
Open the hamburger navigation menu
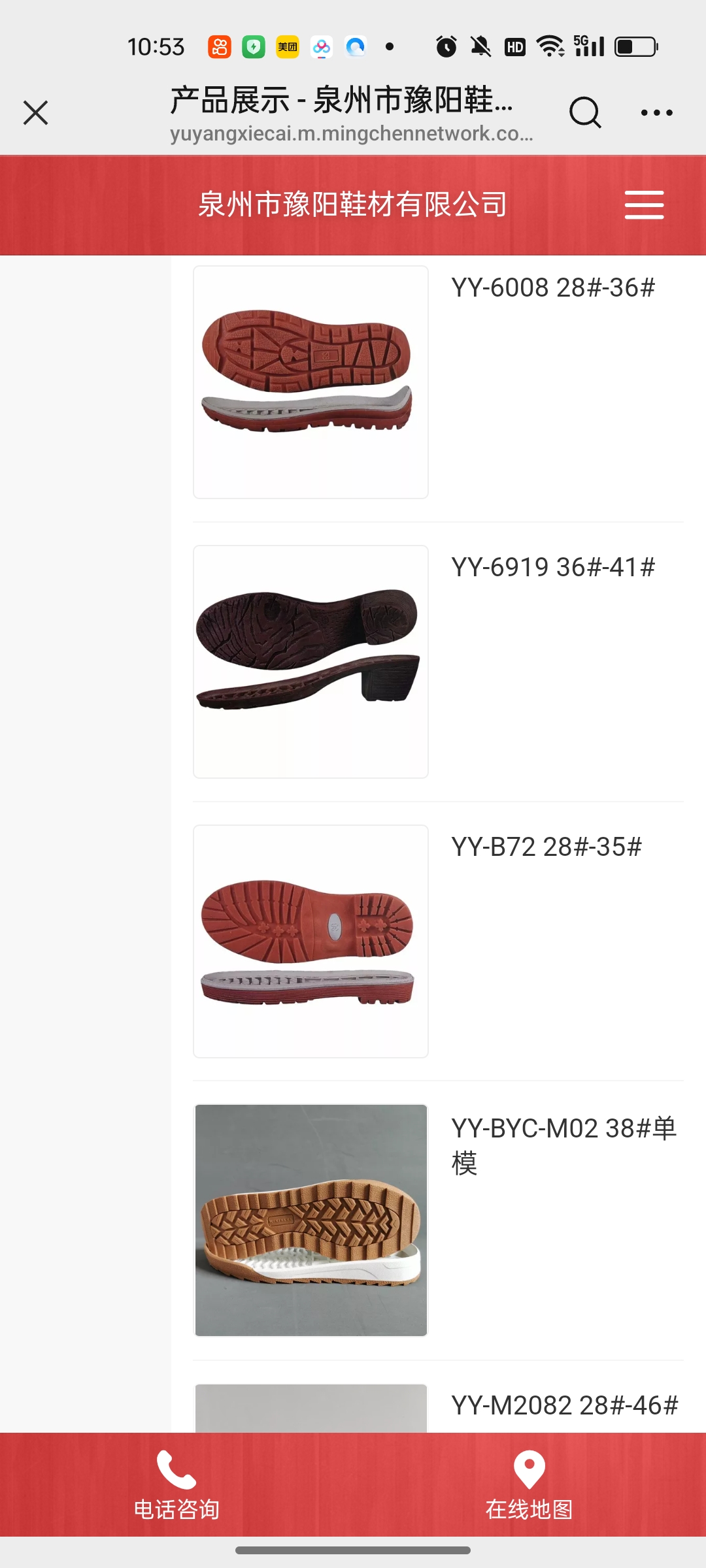point(644,205)
